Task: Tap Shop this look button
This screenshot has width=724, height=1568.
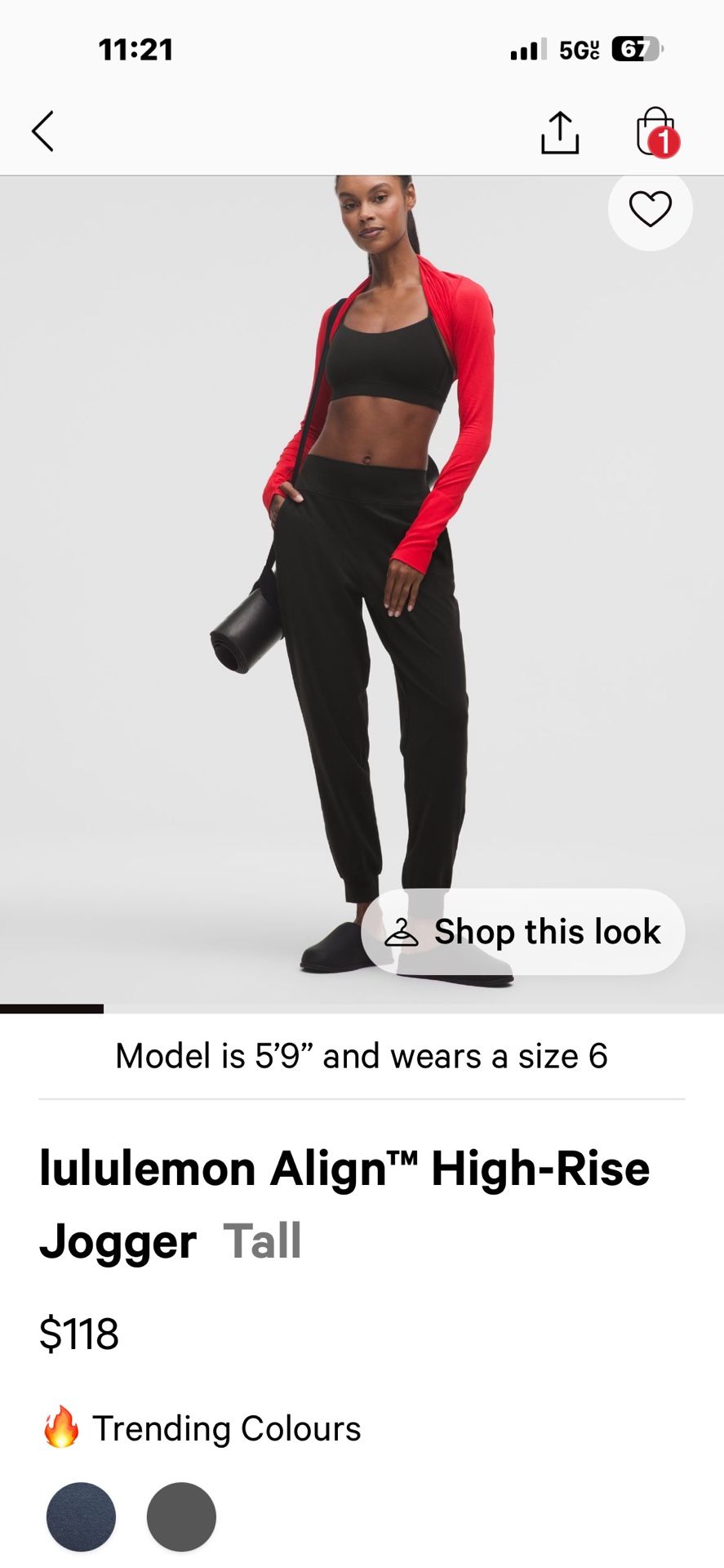Action: [x=522, y=932]
